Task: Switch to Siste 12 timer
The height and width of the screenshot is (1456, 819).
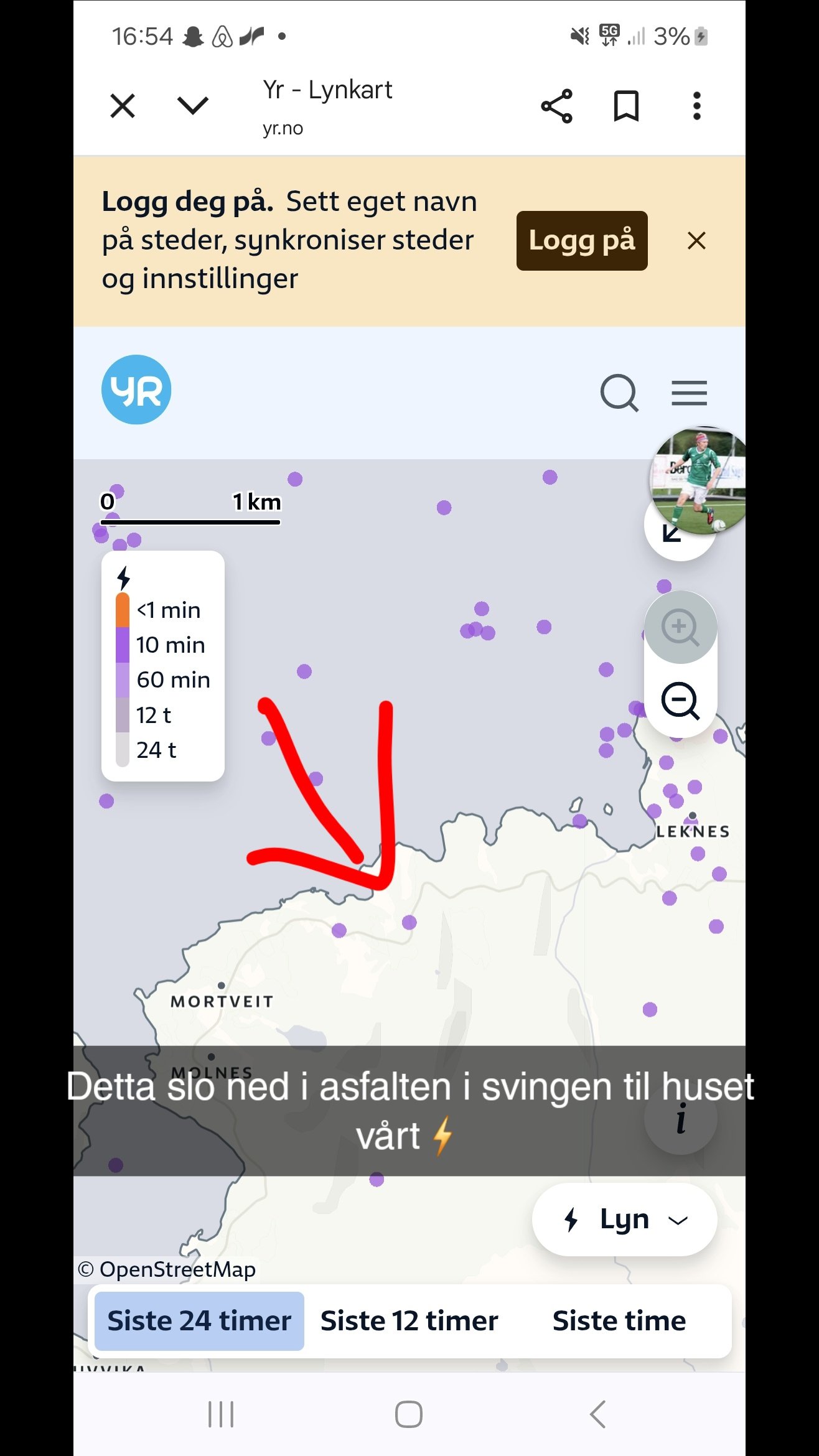Action: (x=409, y=1321)
